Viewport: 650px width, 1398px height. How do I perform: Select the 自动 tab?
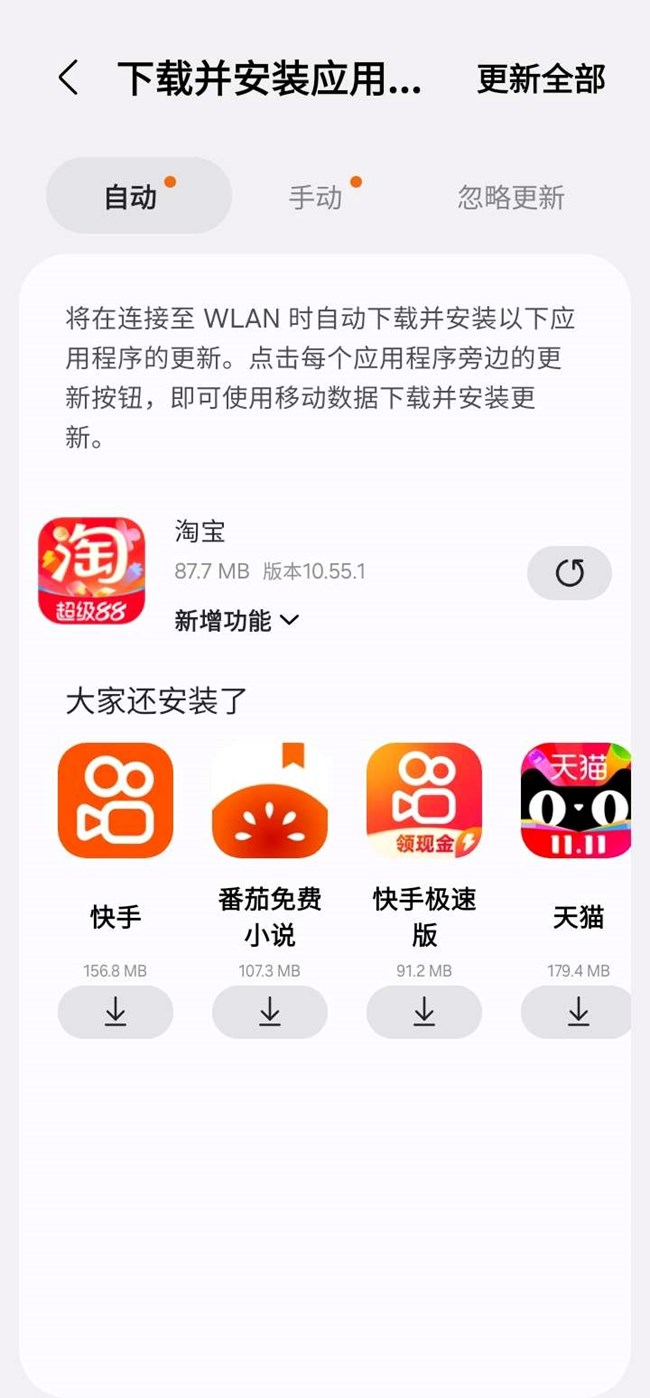(x=131, y=196)
